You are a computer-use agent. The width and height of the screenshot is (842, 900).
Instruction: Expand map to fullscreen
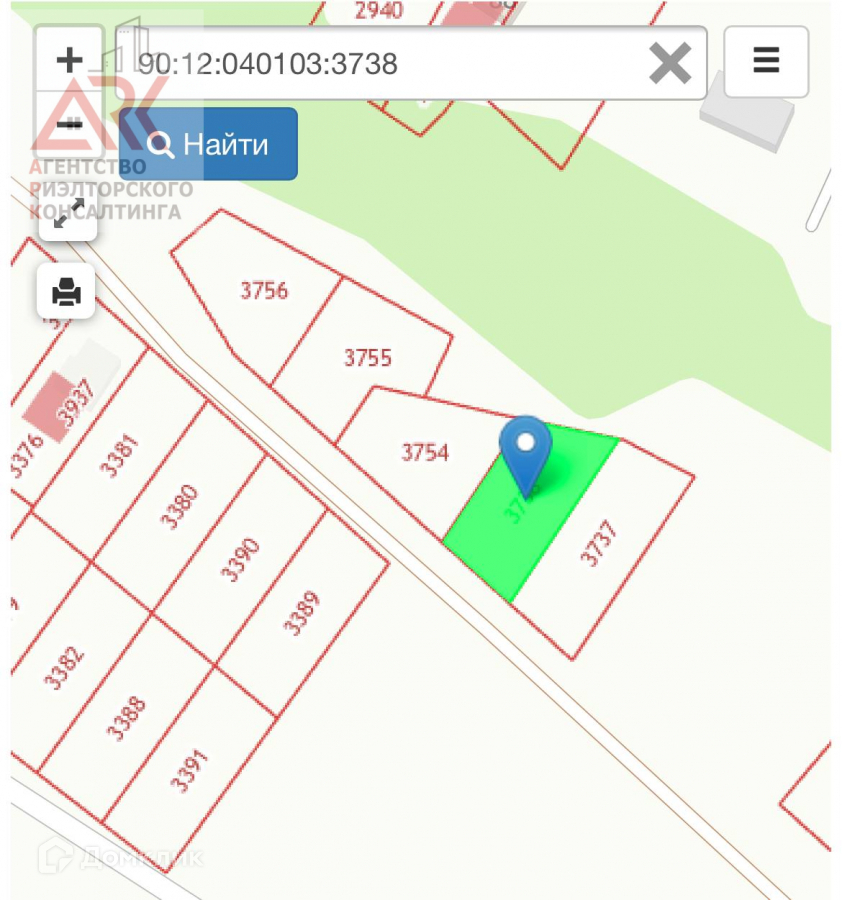point(68,214)
